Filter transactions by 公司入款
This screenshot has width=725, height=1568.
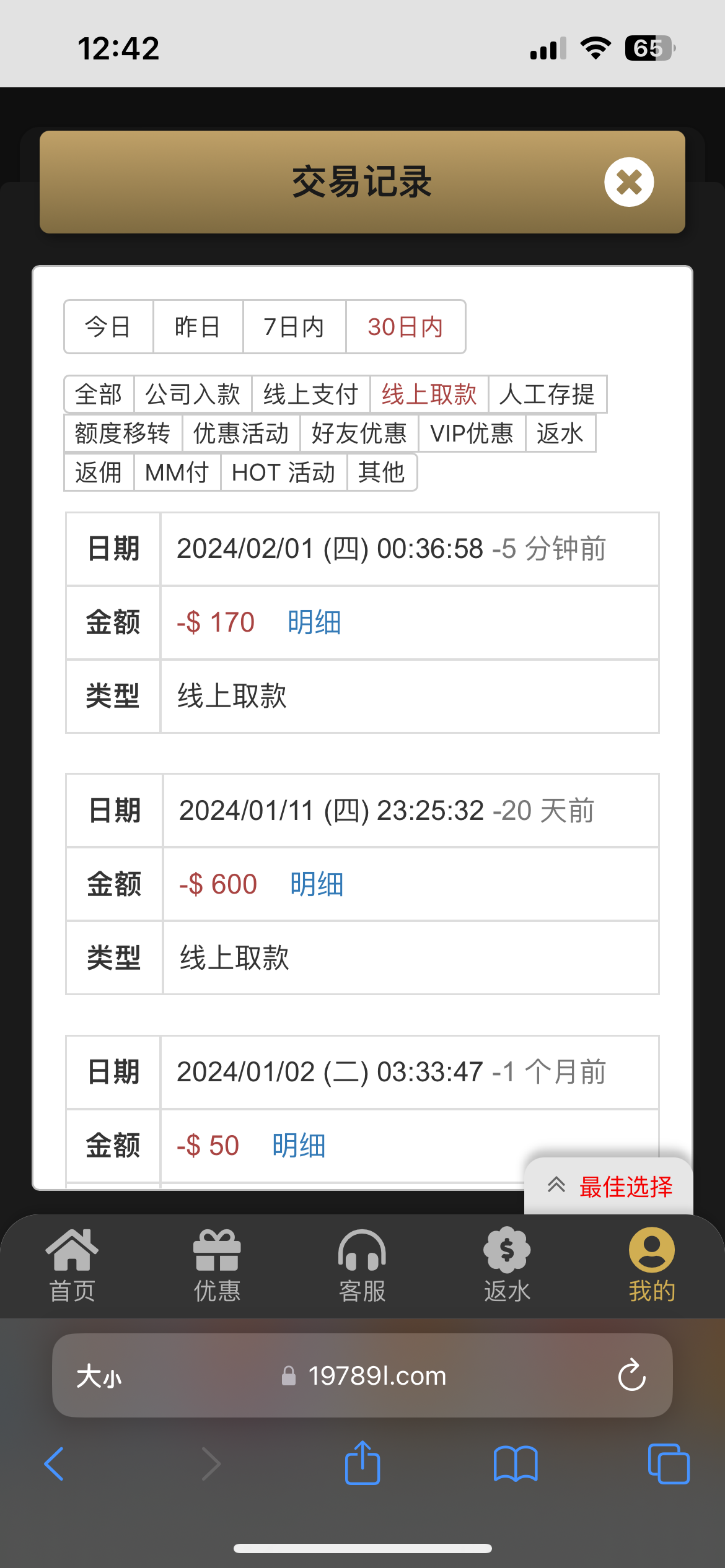193,394
